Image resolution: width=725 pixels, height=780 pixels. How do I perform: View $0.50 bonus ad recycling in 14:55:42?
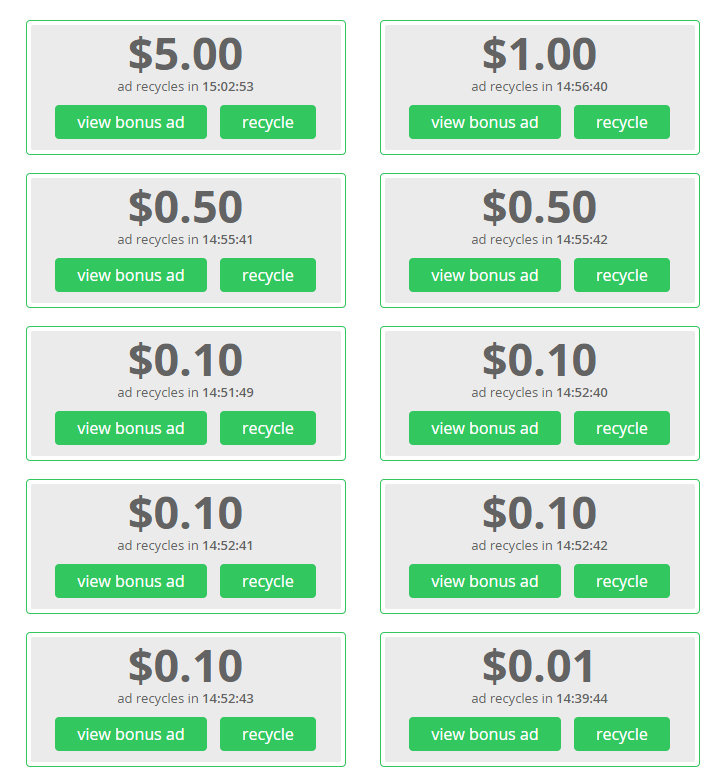(x=485, y=275)
